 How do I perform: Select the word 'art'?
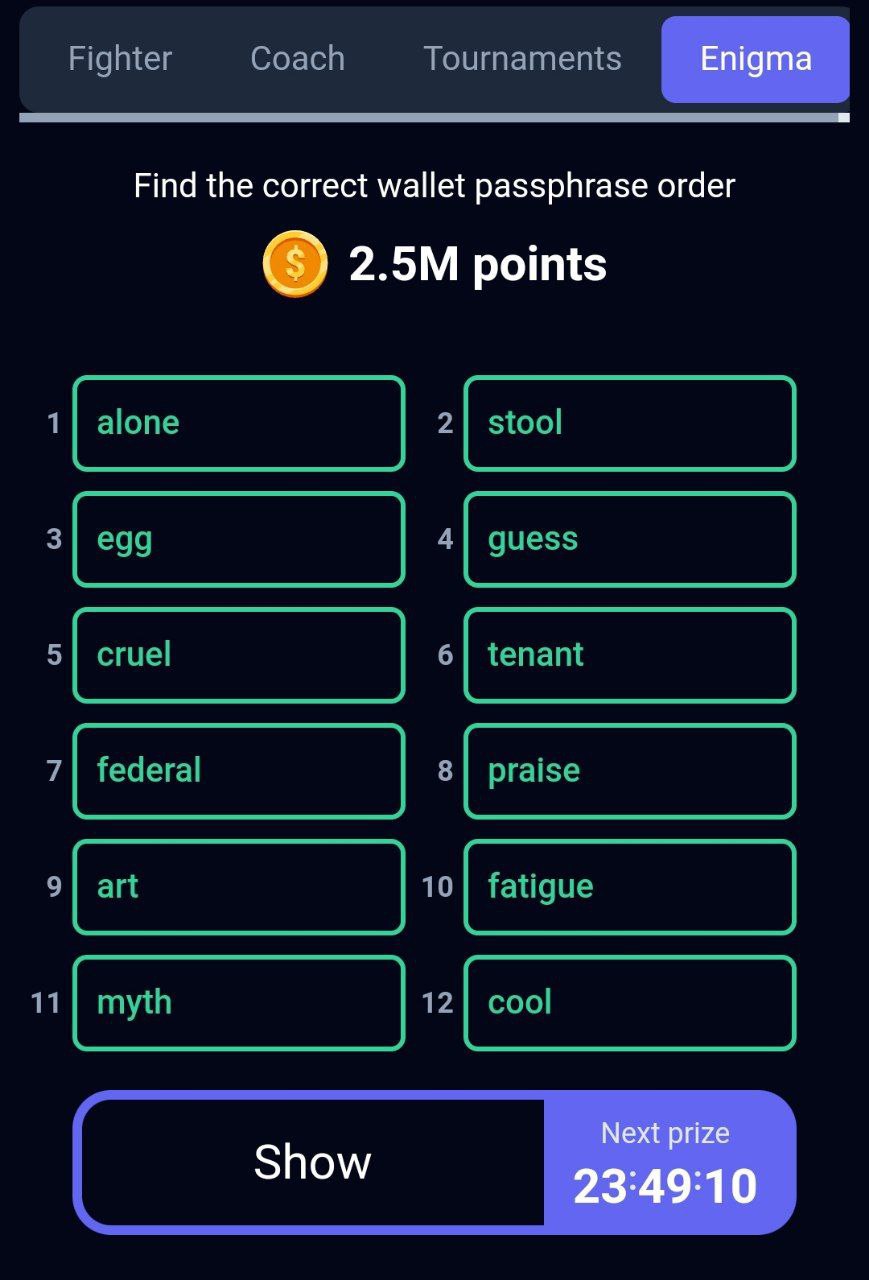click(x=239, y=887)
